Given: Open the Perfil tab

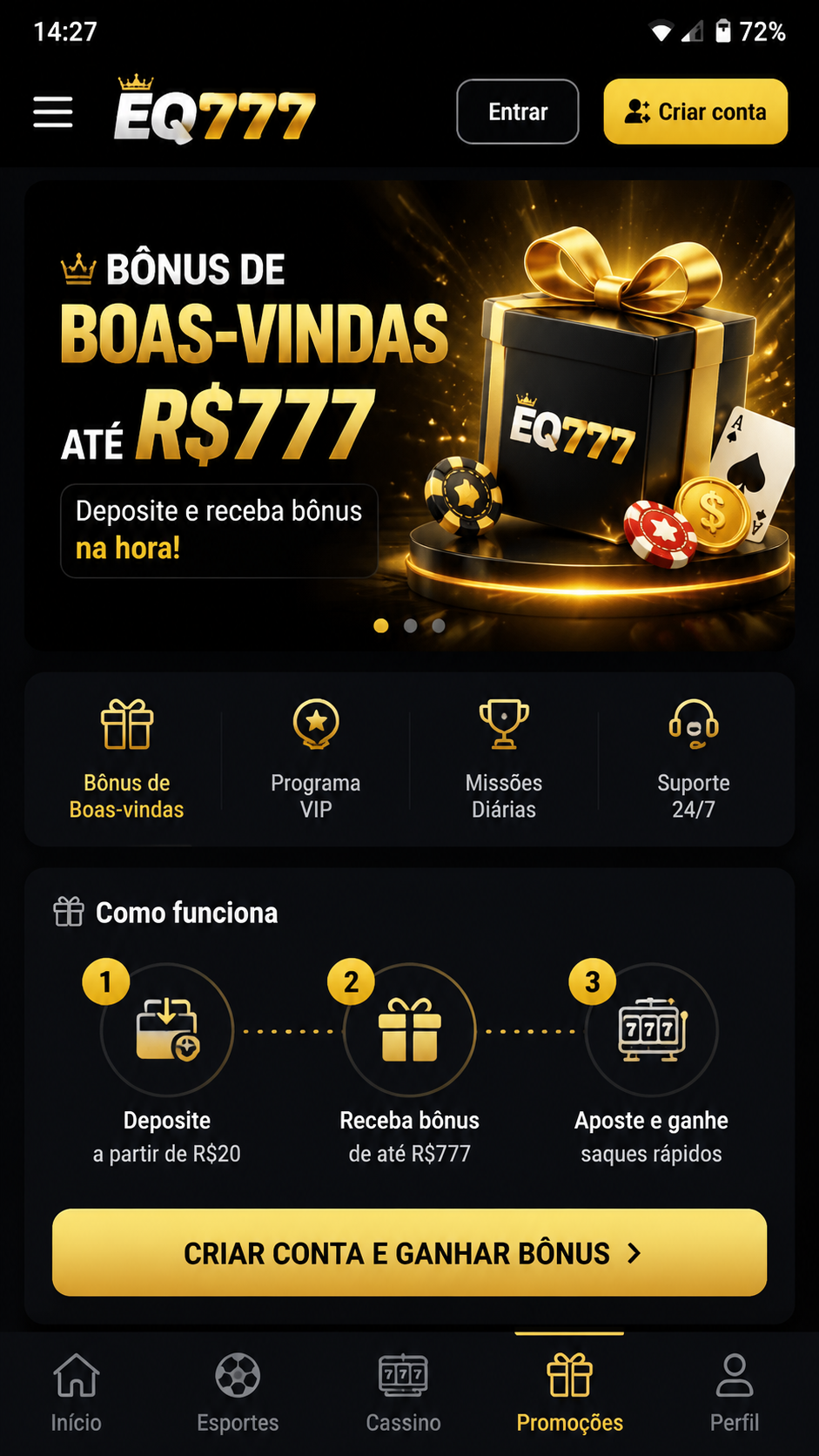Looking at the screenshot, I should (735, 1392).
